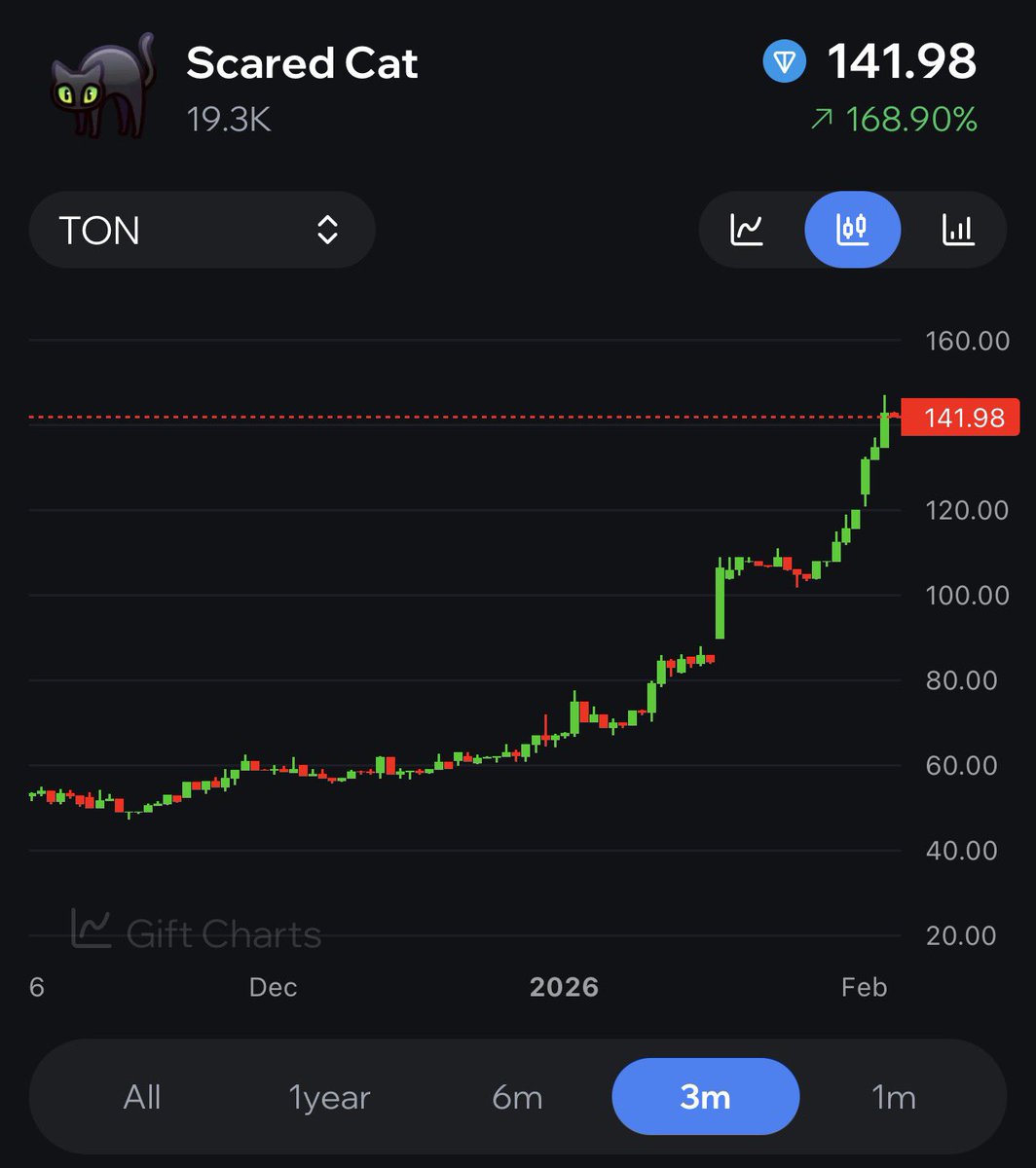
Task: Switch to the 6m time range
Action: [x=517, y=1097]
